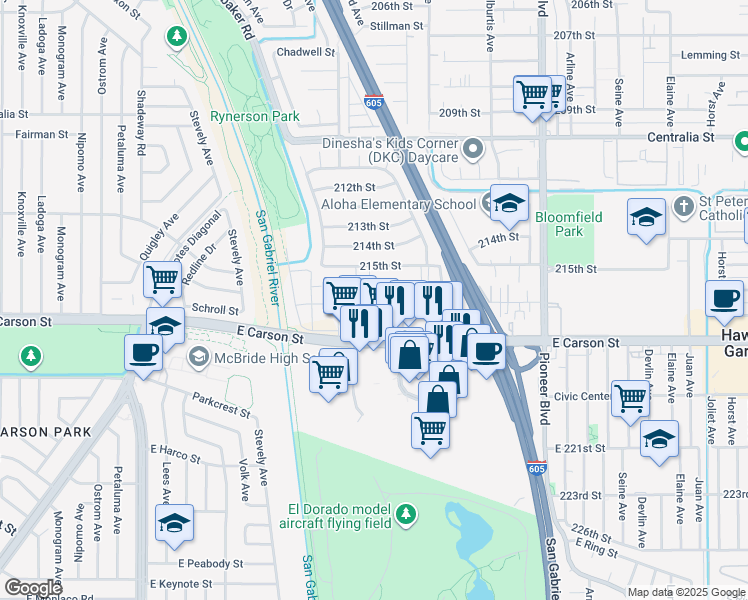This screenshot has height=600, width=748.
Task: Open the shopping cart marker near Schroll St
Action: [x=162, y=280]
